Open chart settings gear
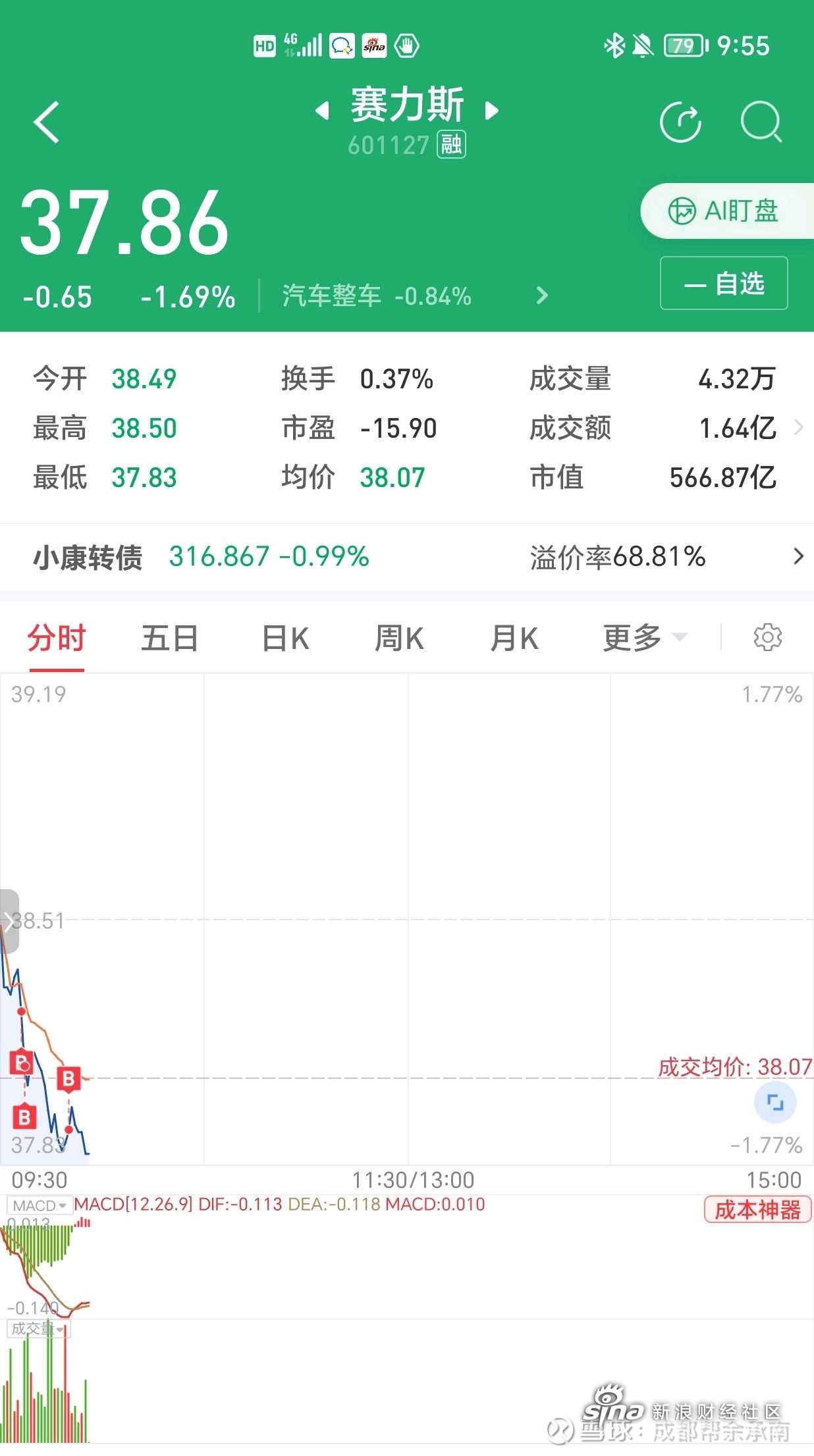The width and height of the screenshot is (814, 1456). tap(767, 637)
